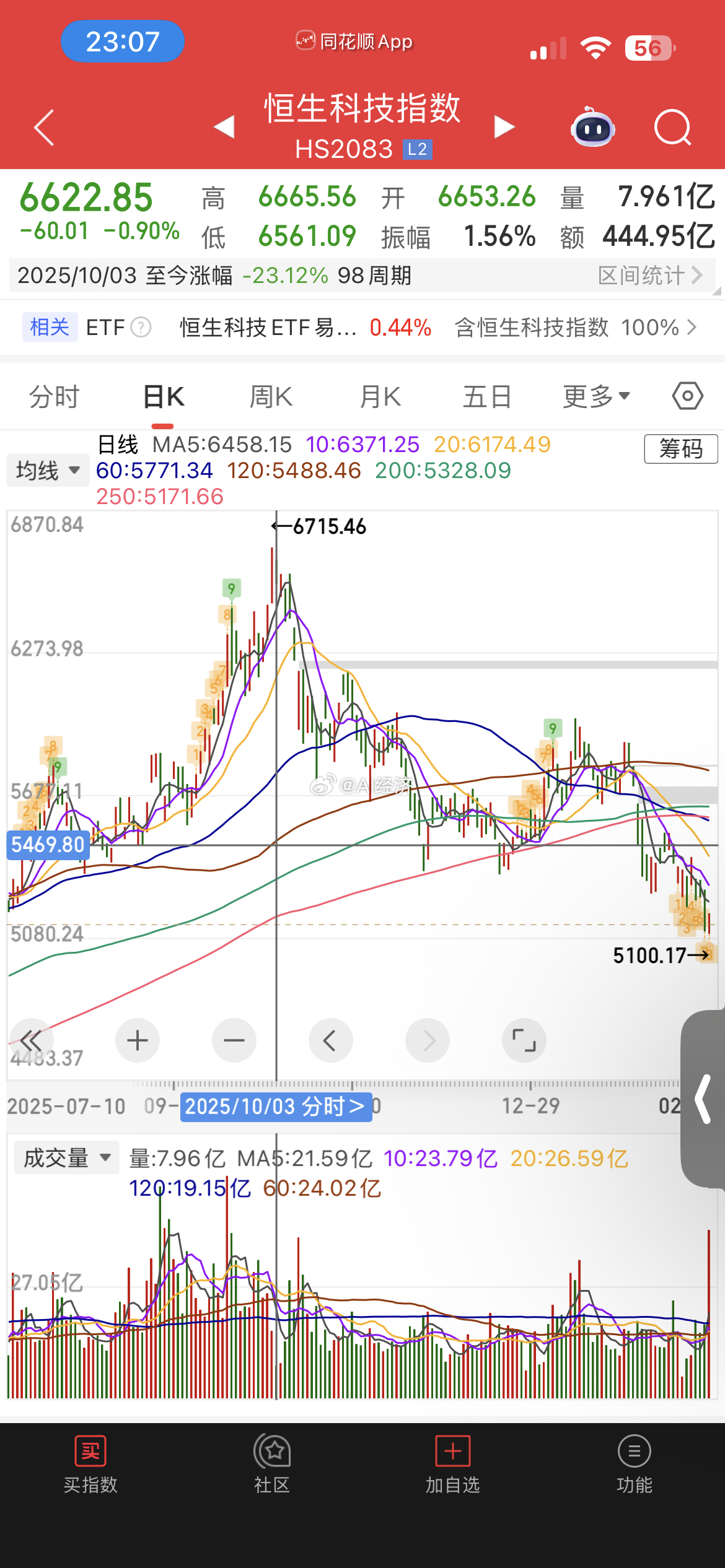Zoom in on the K-line chart
Viewport: 725px width, 1568px height.
point(137,1040)
